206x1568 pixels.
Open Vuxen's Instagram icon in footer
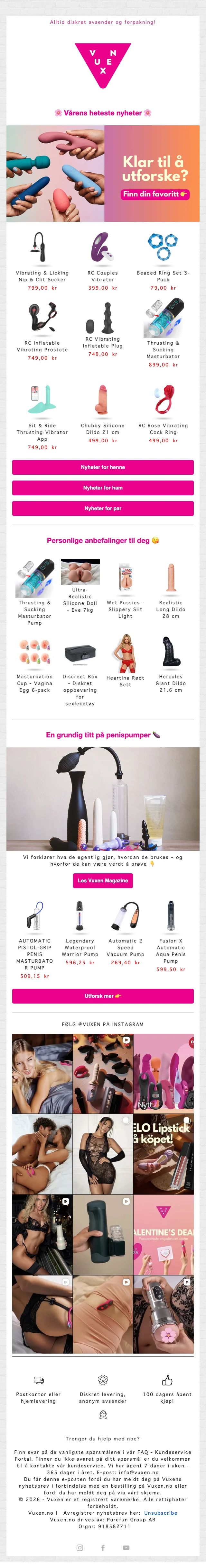[x=80, y=1547]
